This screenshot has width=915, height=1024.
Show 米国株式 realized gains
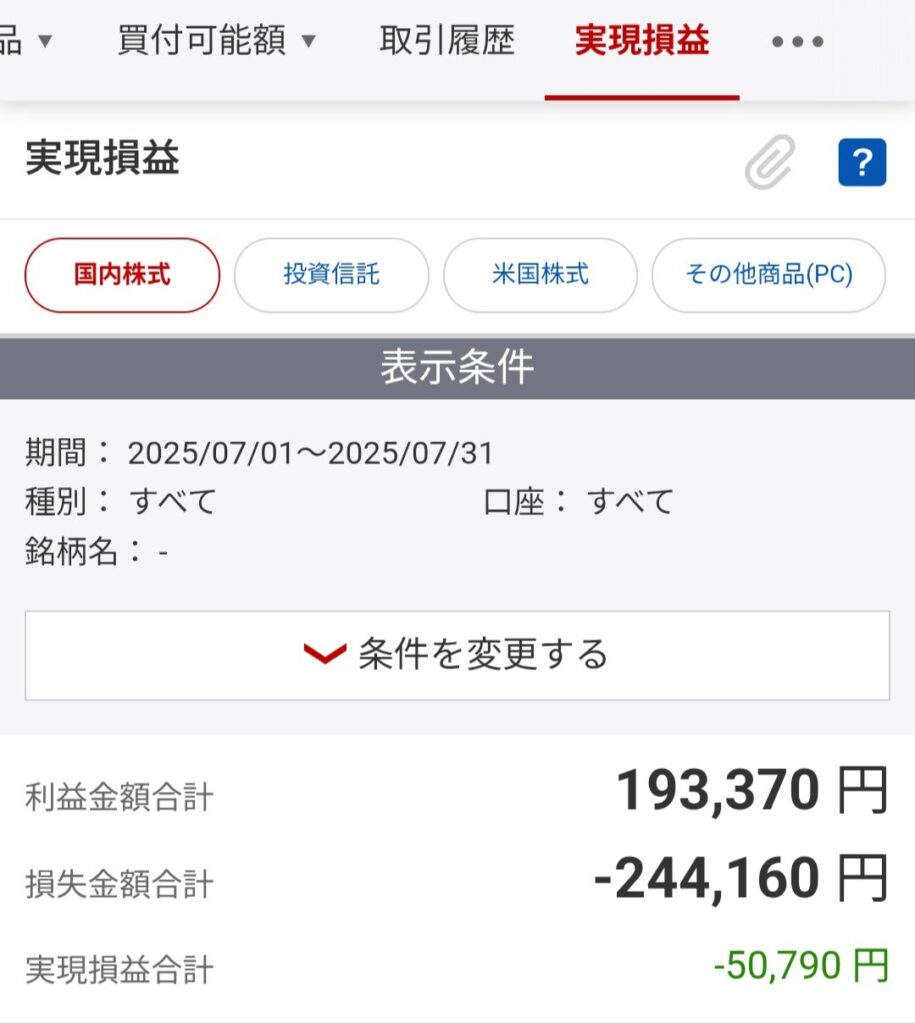point(540,275)
